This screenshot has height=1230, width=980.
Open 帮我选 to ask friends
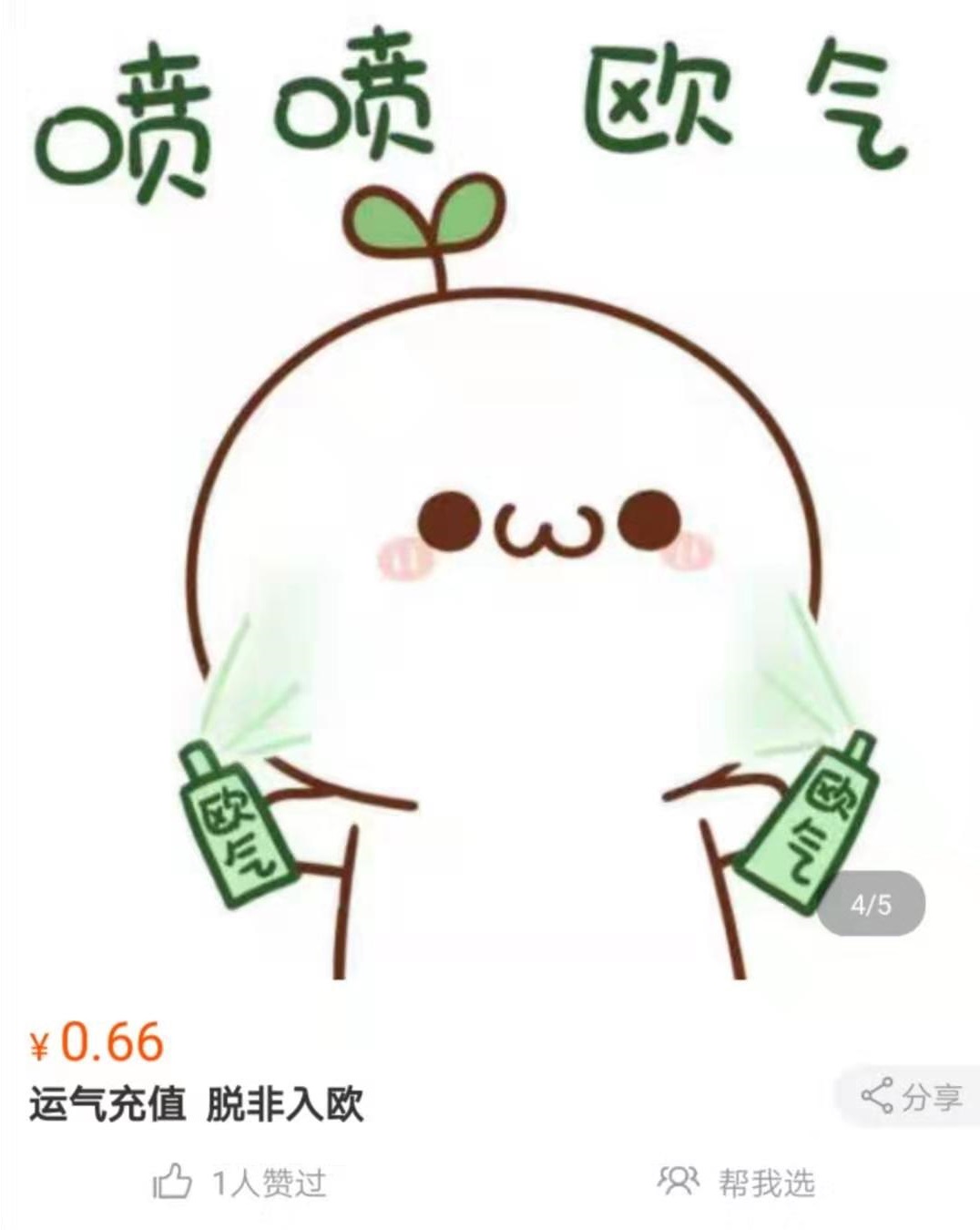tap(736, 1183)
